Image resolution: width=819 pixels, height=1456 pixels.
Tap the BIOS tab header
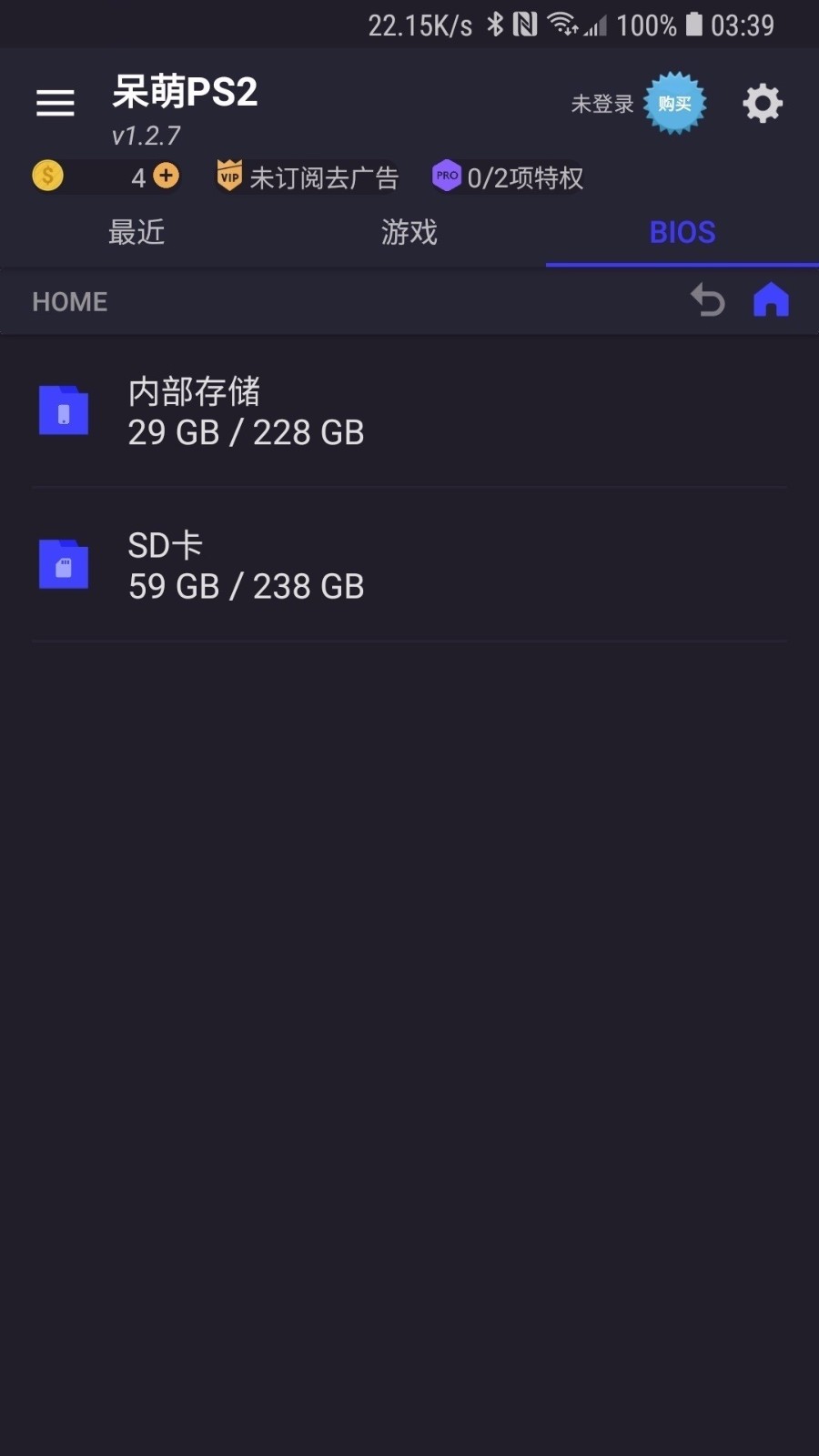pos(681,233)
